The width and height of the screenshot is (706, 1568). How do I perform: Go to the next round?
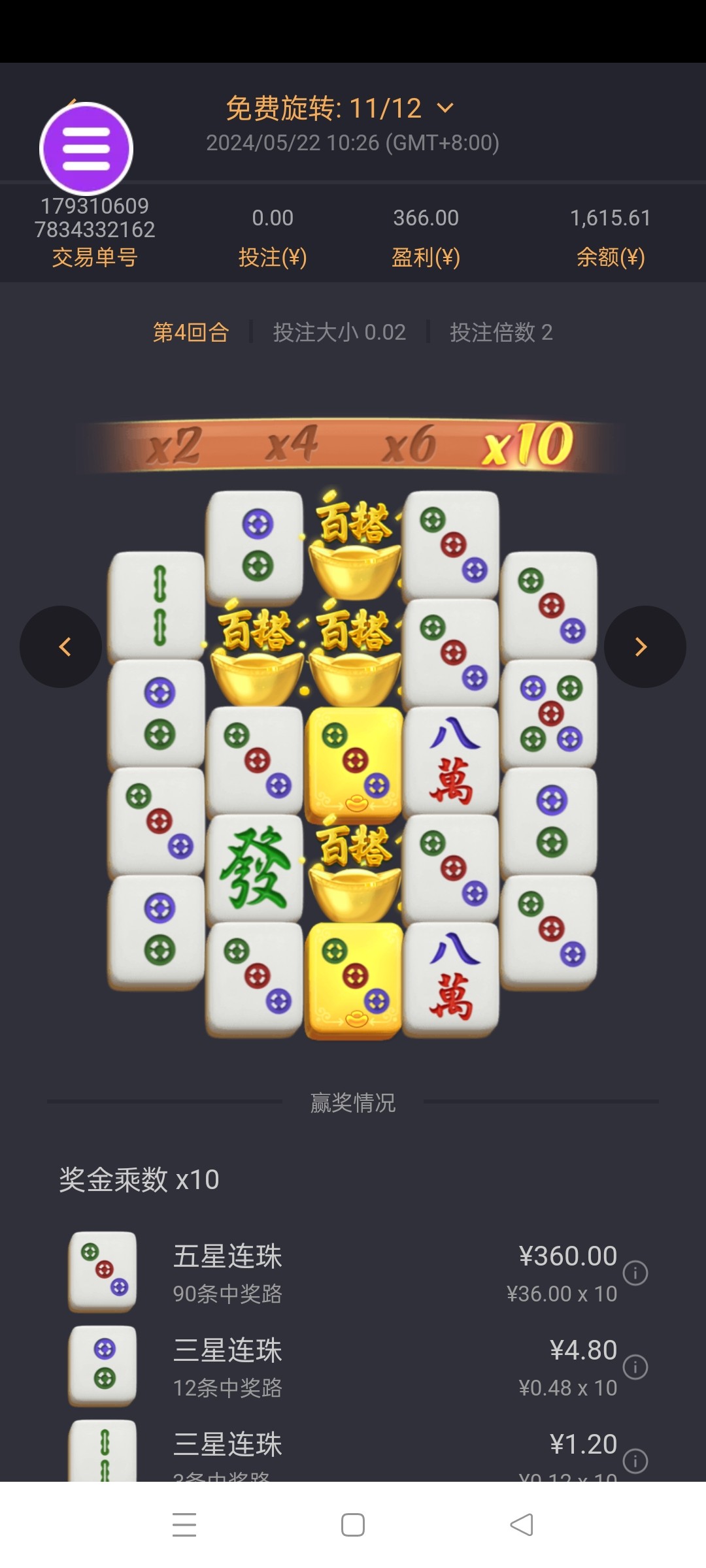click(x=644, y=647)
